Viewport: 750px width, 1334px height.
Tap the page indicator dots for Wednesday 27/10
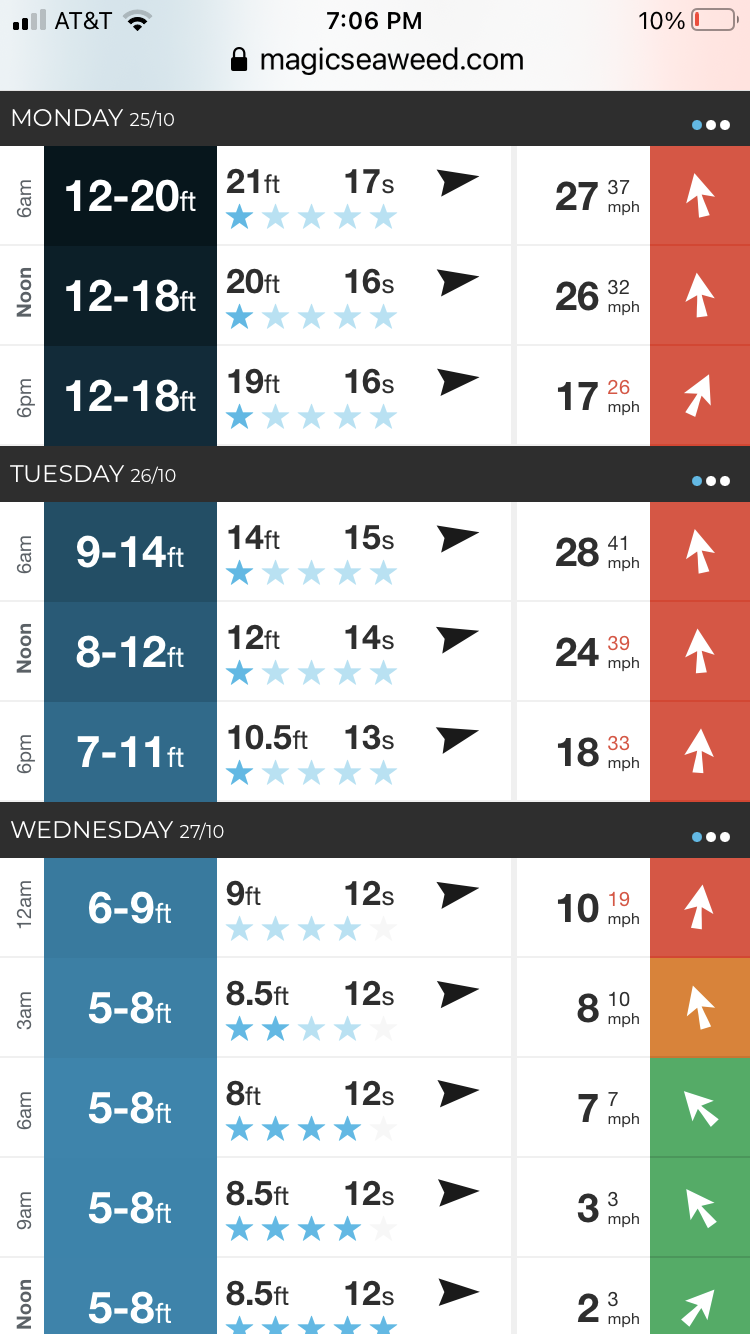(710, 837)
